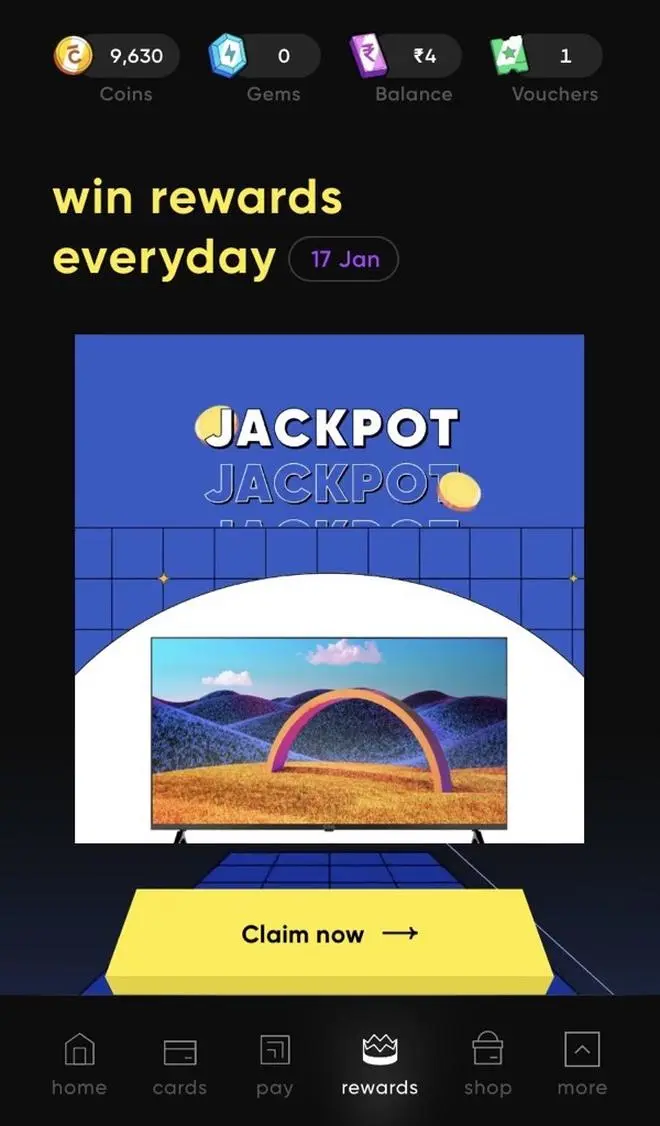Open the Jackpot TV reward banner

click(329, 590)
